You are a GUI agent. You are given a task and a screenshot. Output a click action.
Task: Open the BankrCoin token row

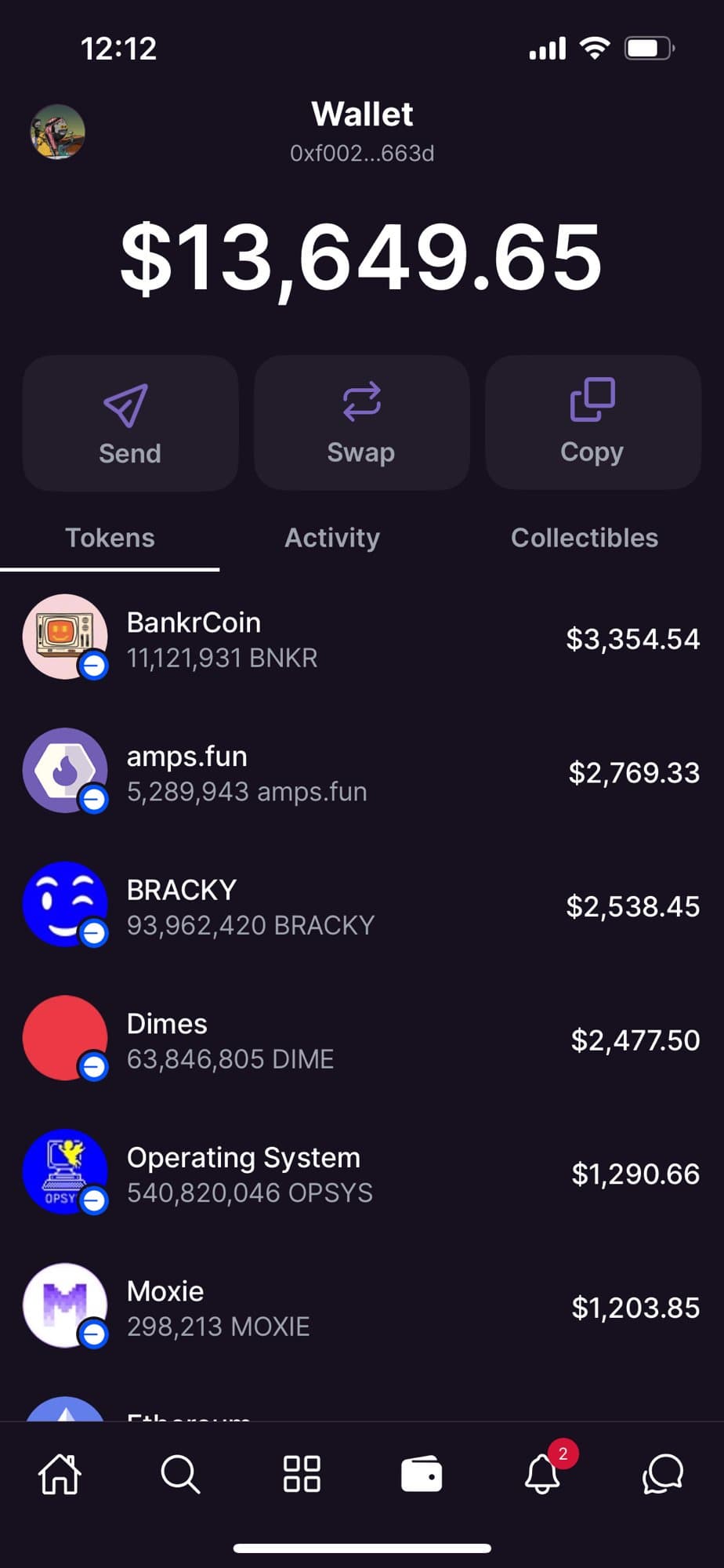coord(360,639)
